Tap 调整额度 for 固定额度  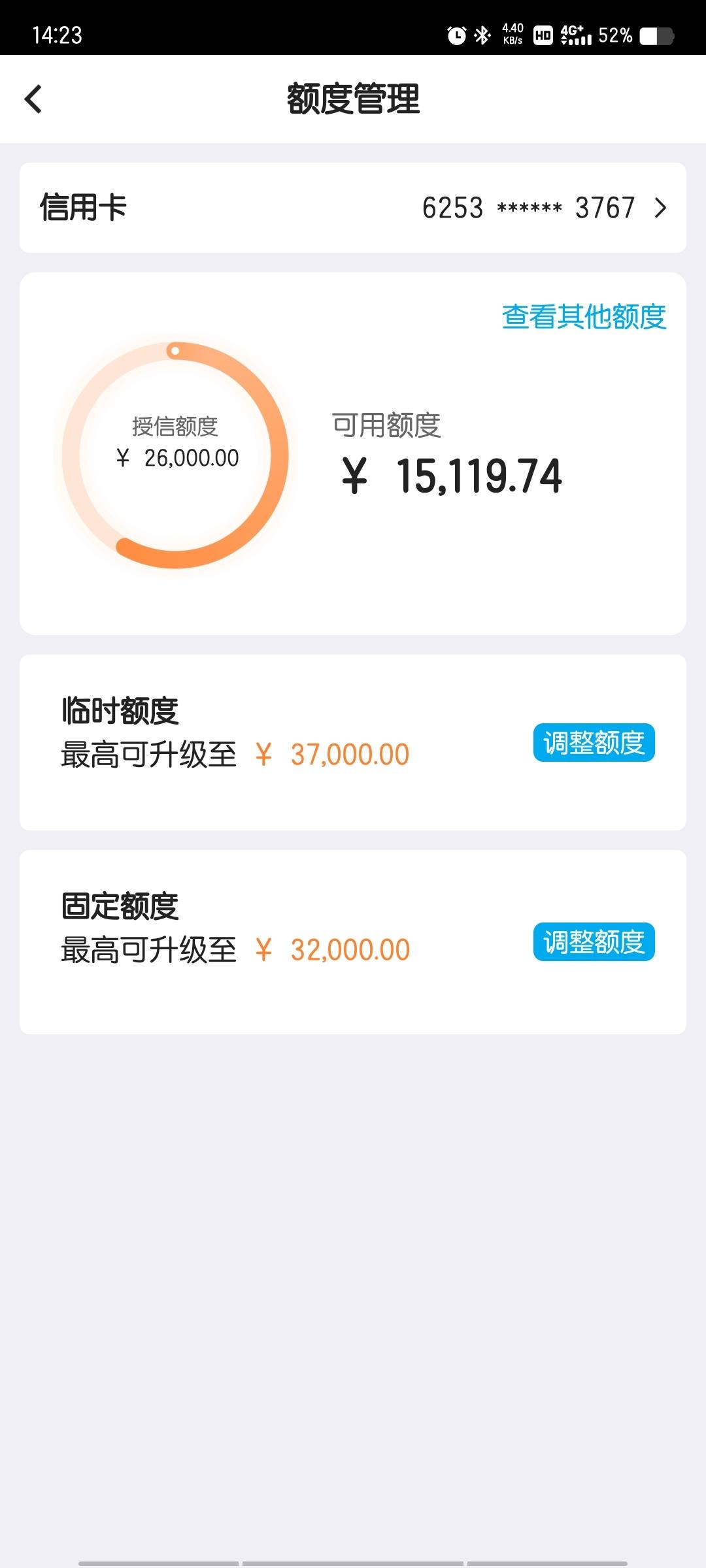click(x=594, y=941)
